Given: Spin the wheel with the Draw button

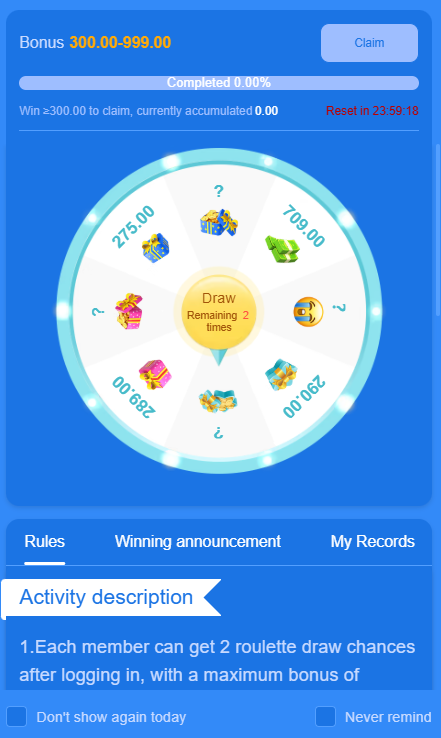Looking at the screenshot, I should pyautogui.click(x=219, y=313).
